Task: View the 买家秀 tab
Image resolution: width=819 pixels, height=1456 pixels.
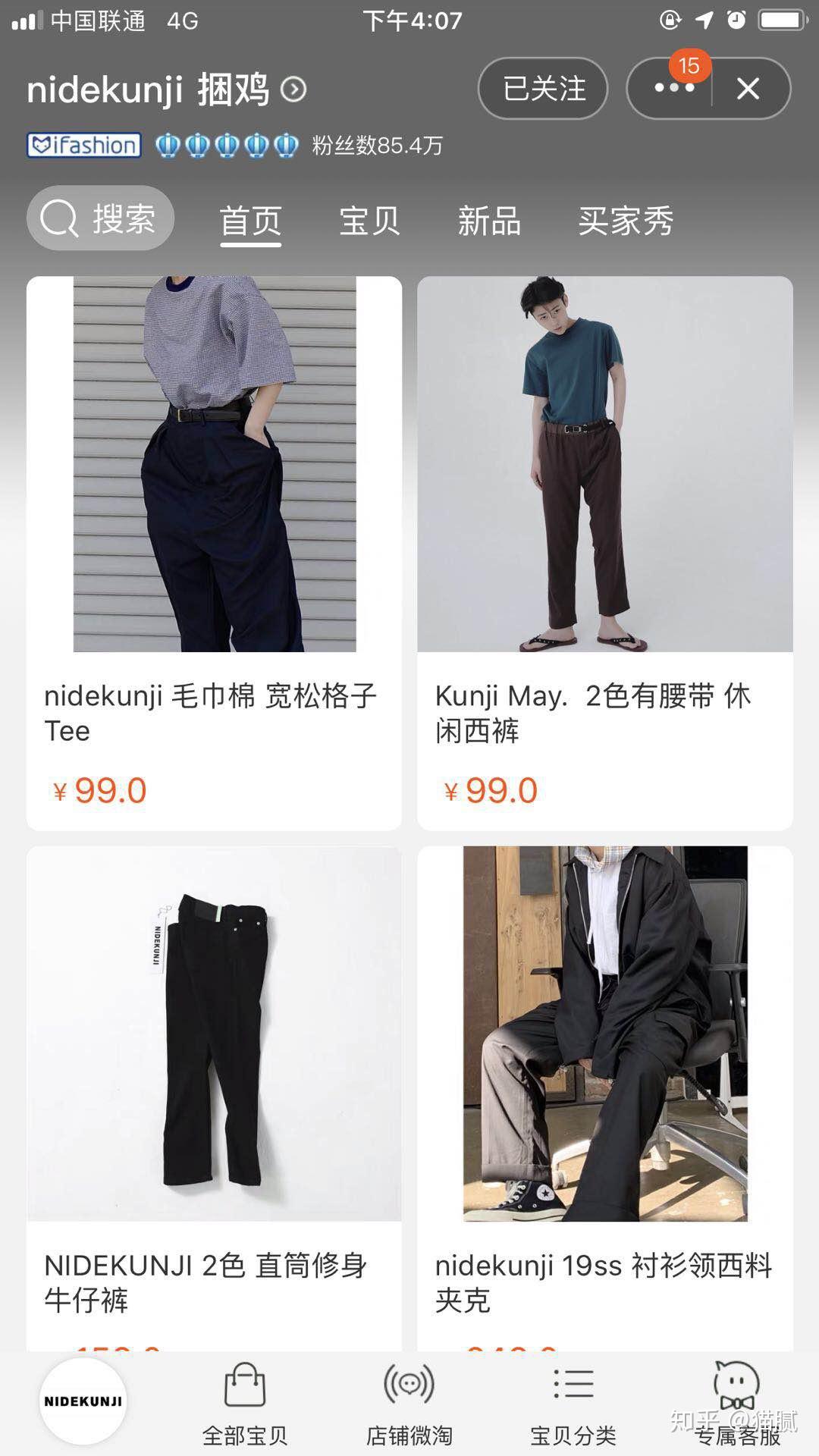Action: click(626, 221)
